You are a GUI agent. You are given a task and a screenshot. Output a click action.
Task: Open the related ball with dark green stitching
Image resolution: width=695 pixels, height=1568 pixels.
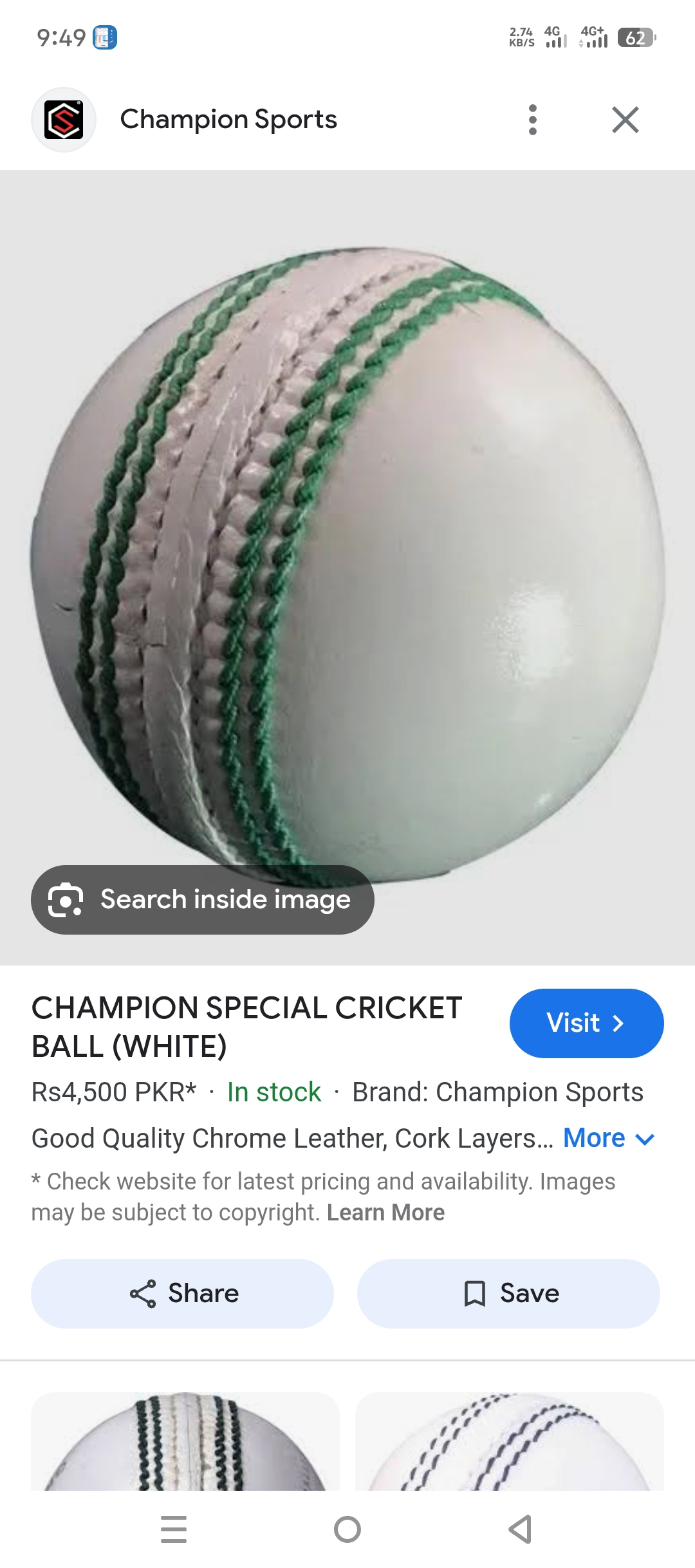(185, 1441)
